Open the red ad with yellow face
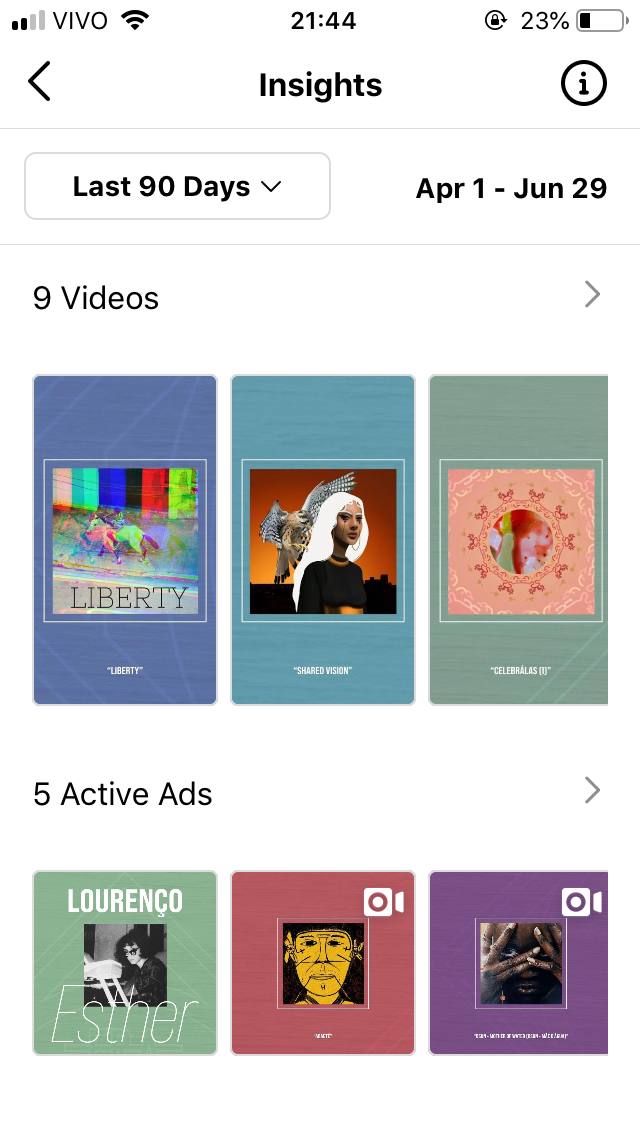Image resolution: width=640 pixels, height=1136 pixels. [323, 962]
